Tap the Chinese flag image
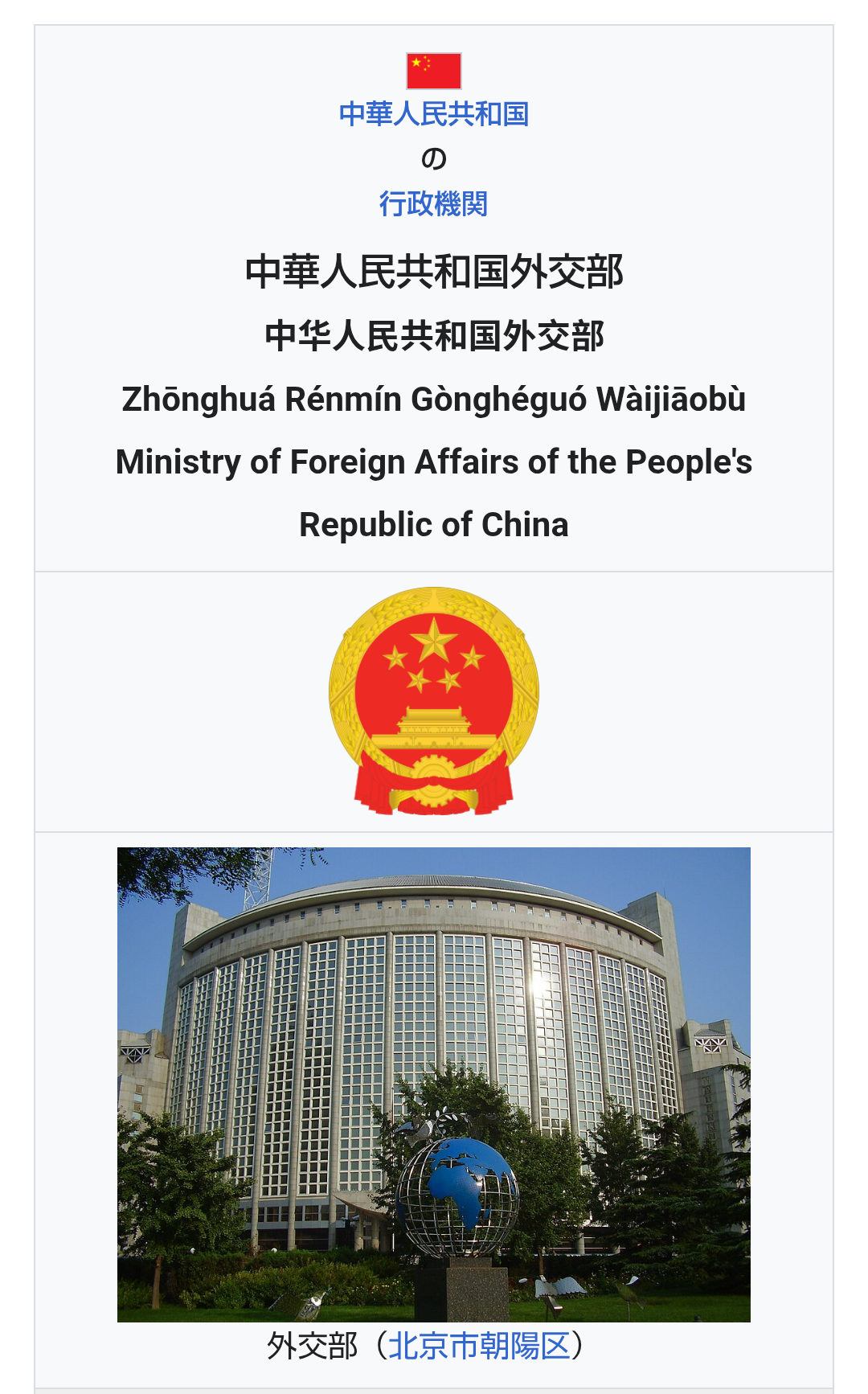The height and width of the screenshot is (1394, 868). [x=433, y=71]
